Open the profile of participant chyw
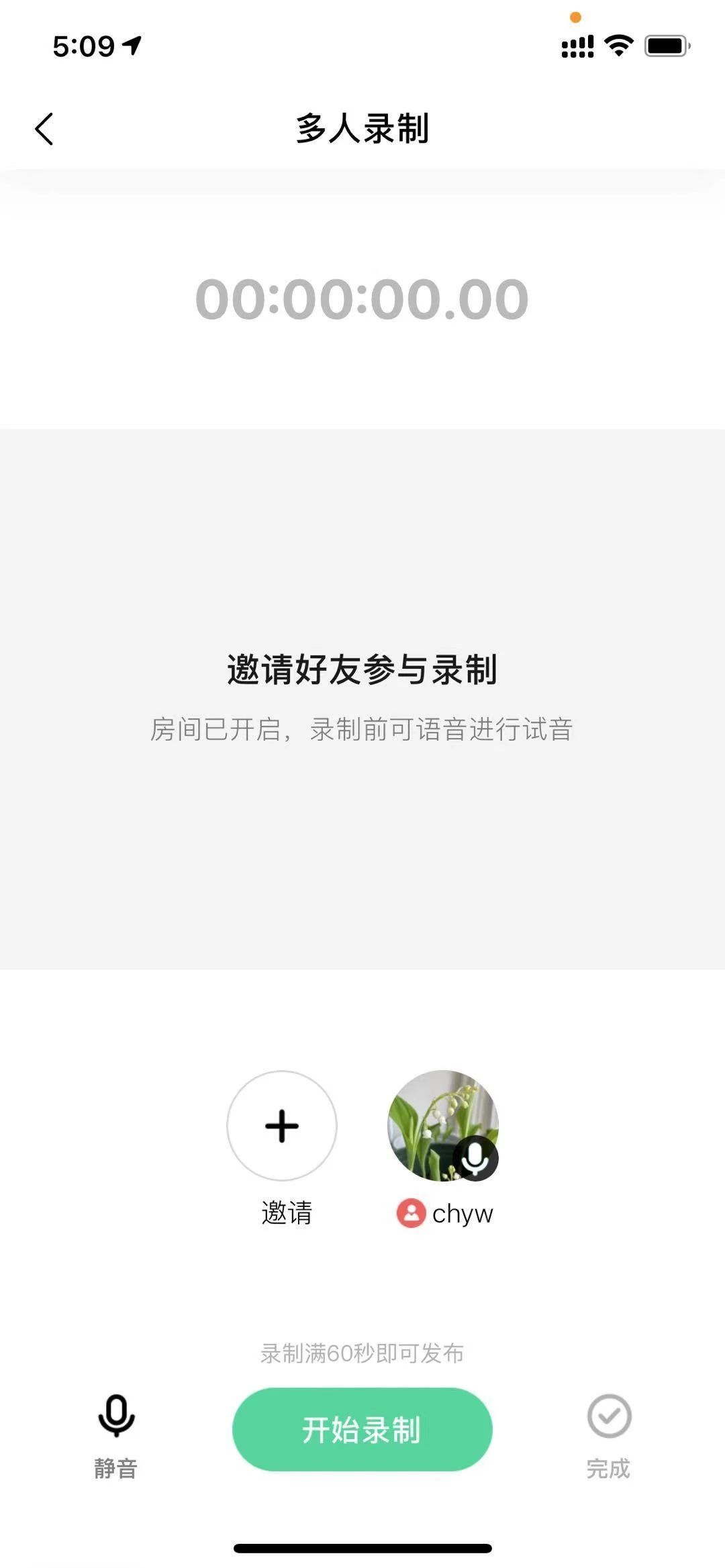Viewport: 725px width, 1568px height. pyautogui.click(x=442, y=1125)
